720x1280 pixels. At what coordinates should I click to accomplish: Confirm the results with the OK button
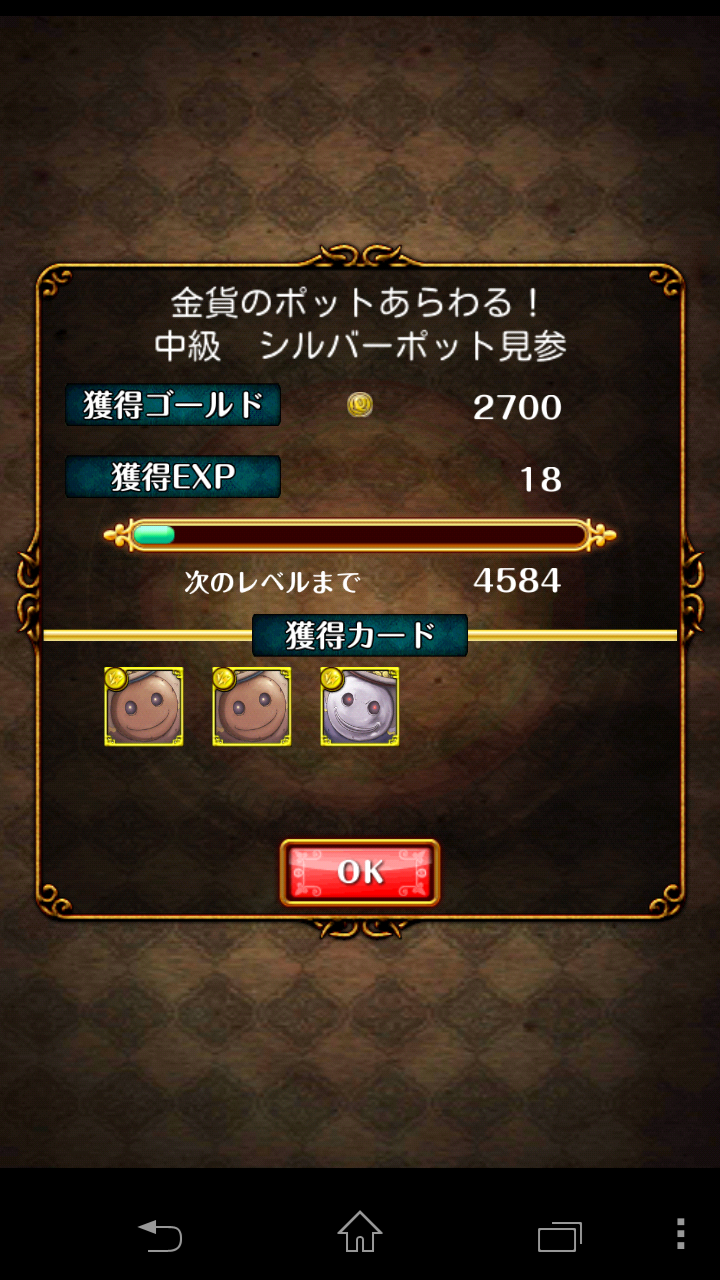pyautogui.click(x=360, y=872)
